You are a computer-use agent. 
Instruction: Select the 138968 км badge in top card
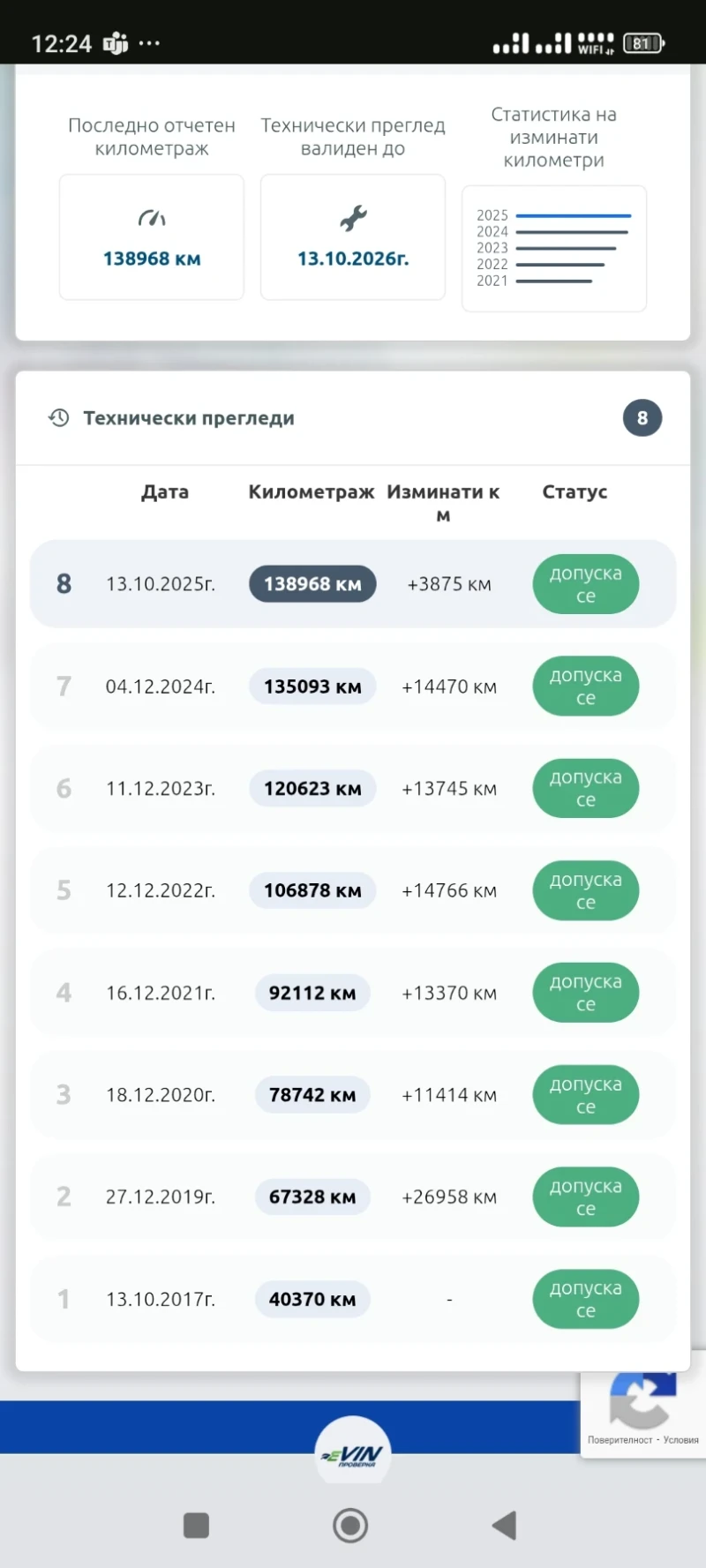pos(151,259)
